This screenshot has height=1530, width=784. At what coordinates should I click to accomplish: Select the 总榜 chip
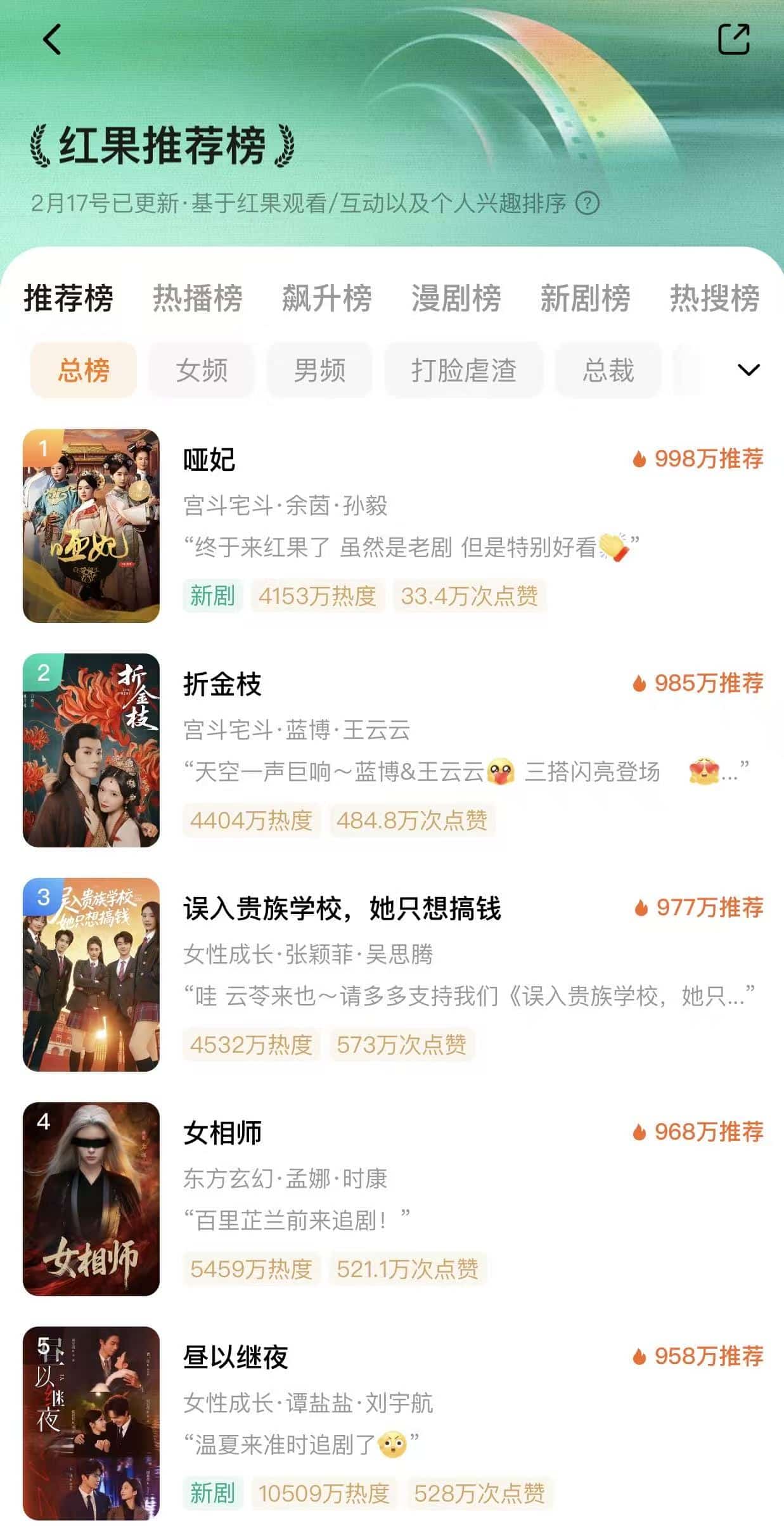[x=84, y=370]
